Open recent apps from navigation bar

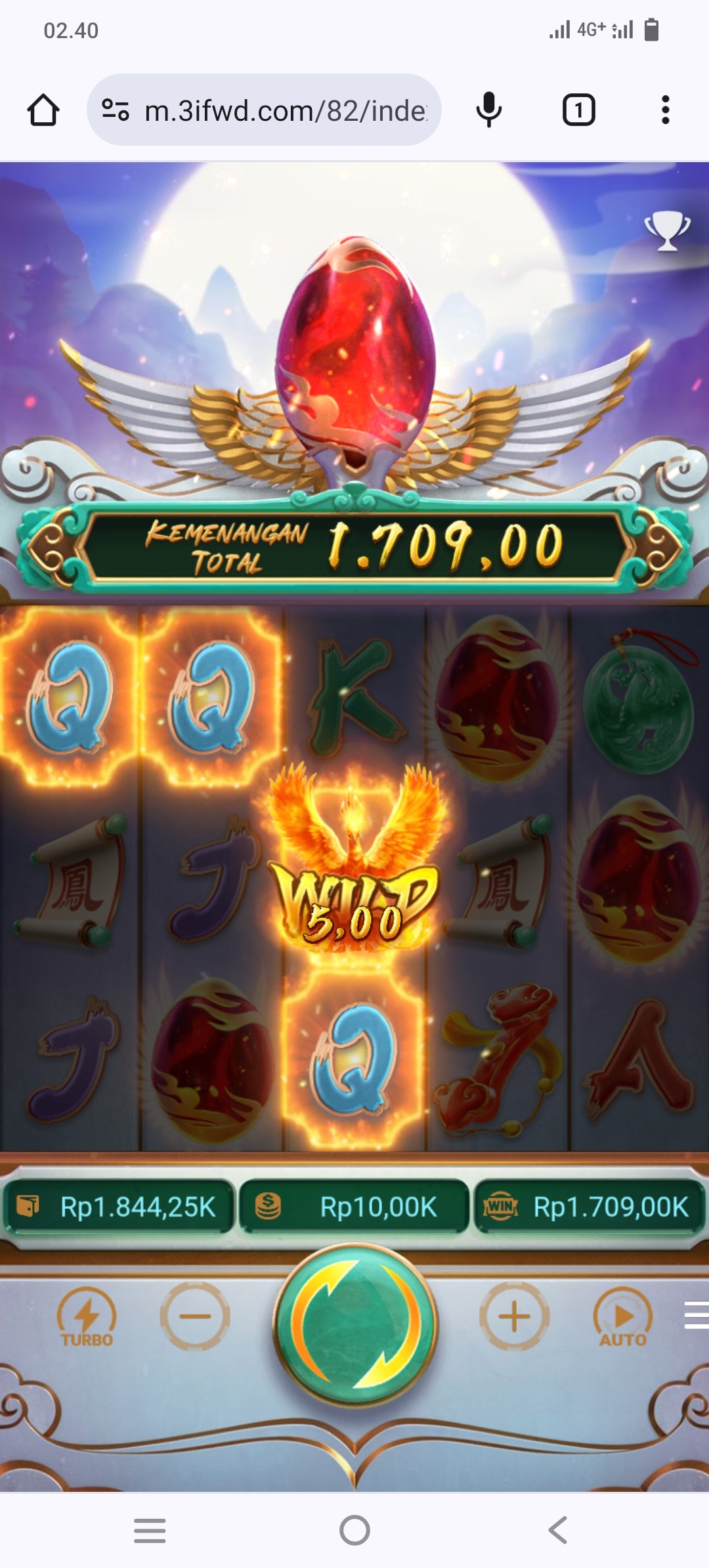coord(150,1531)
